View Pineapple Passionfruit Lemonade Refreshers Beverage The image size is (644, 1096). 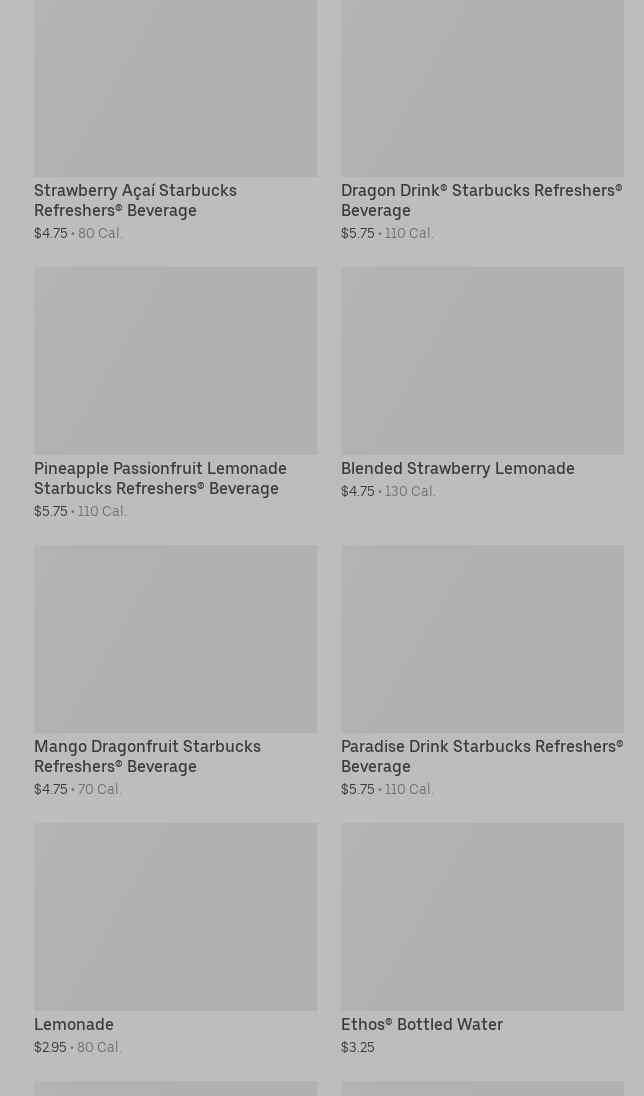[176, 394]
